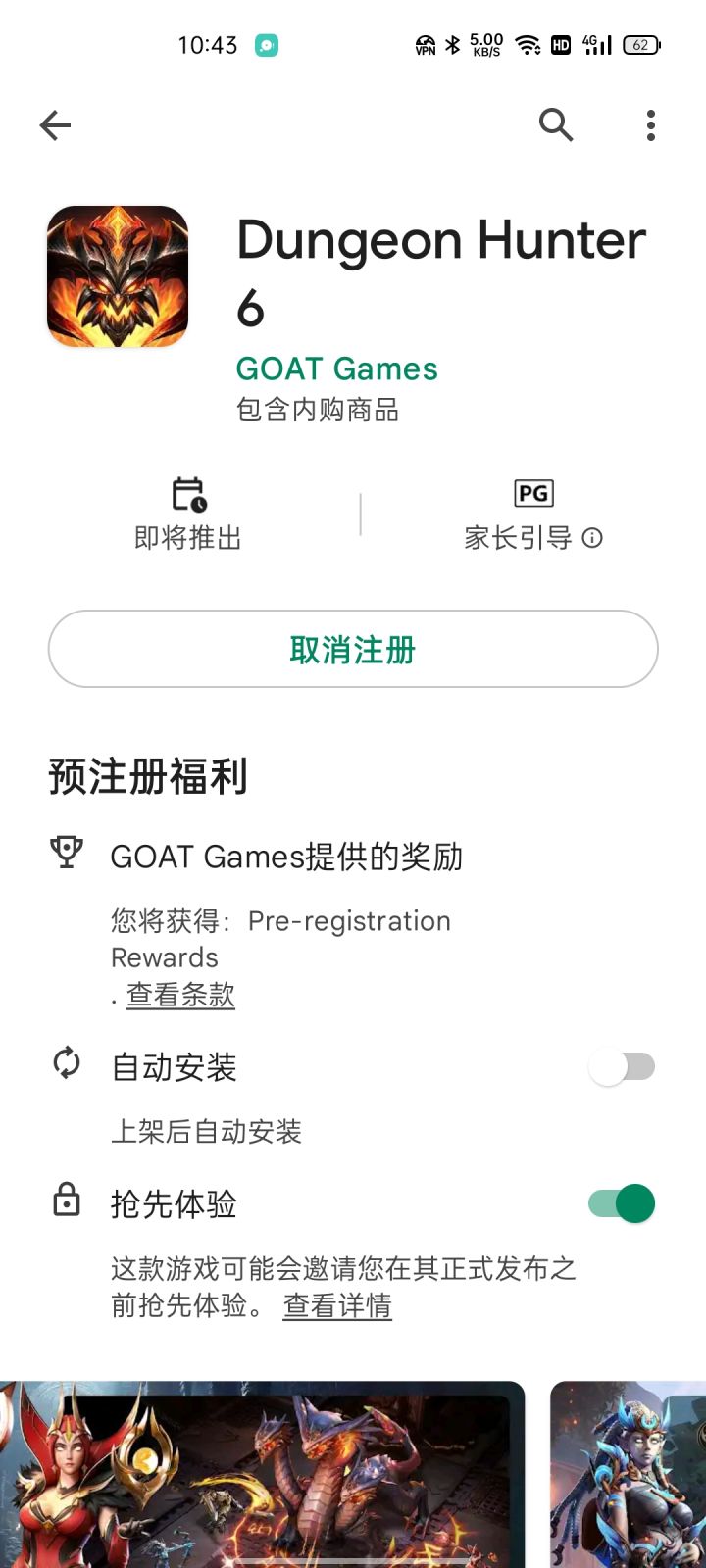Open the 查看详情 link
This screenshot has width=706, height=1568.
point(337,1305)
